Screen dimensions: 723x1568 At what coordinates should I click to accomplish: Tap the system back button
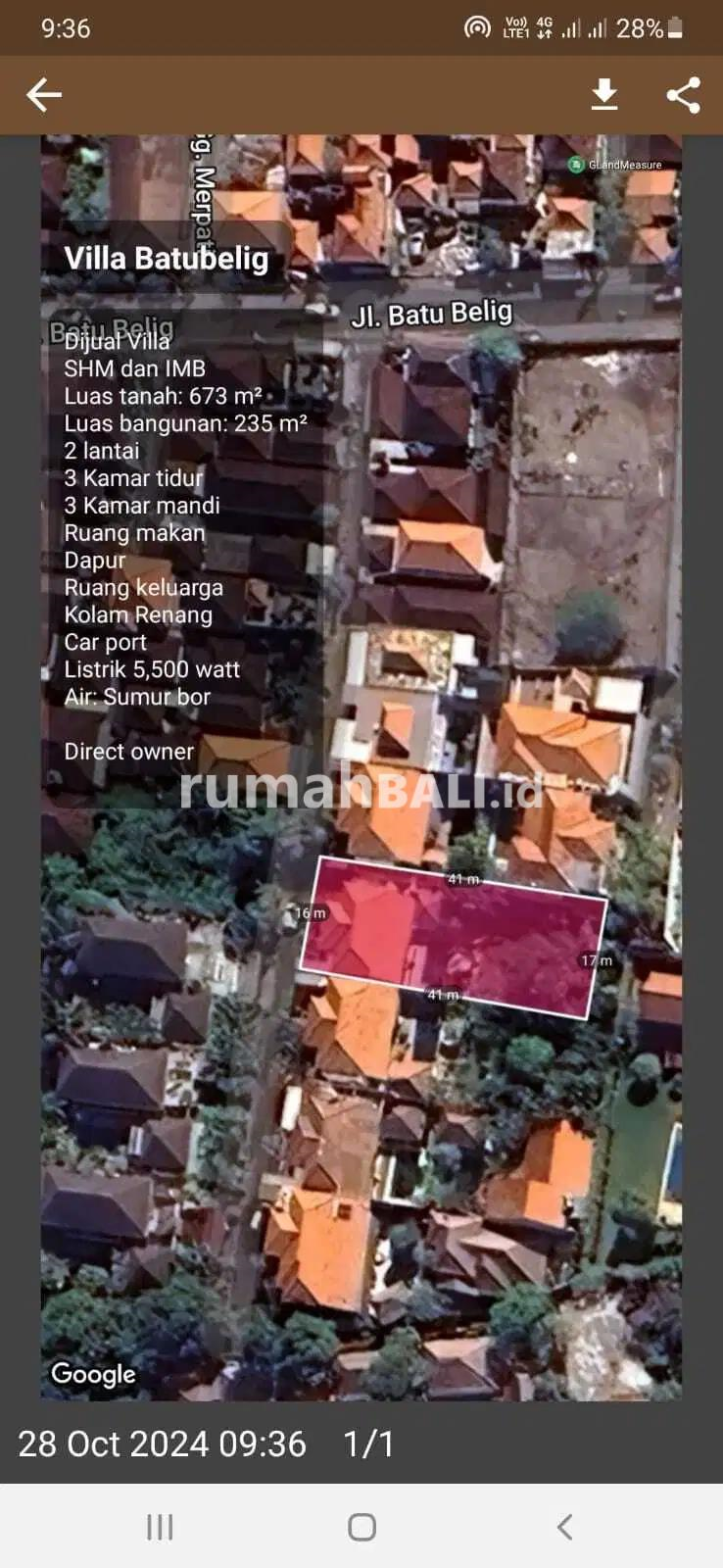click(x=564, y=1526)
